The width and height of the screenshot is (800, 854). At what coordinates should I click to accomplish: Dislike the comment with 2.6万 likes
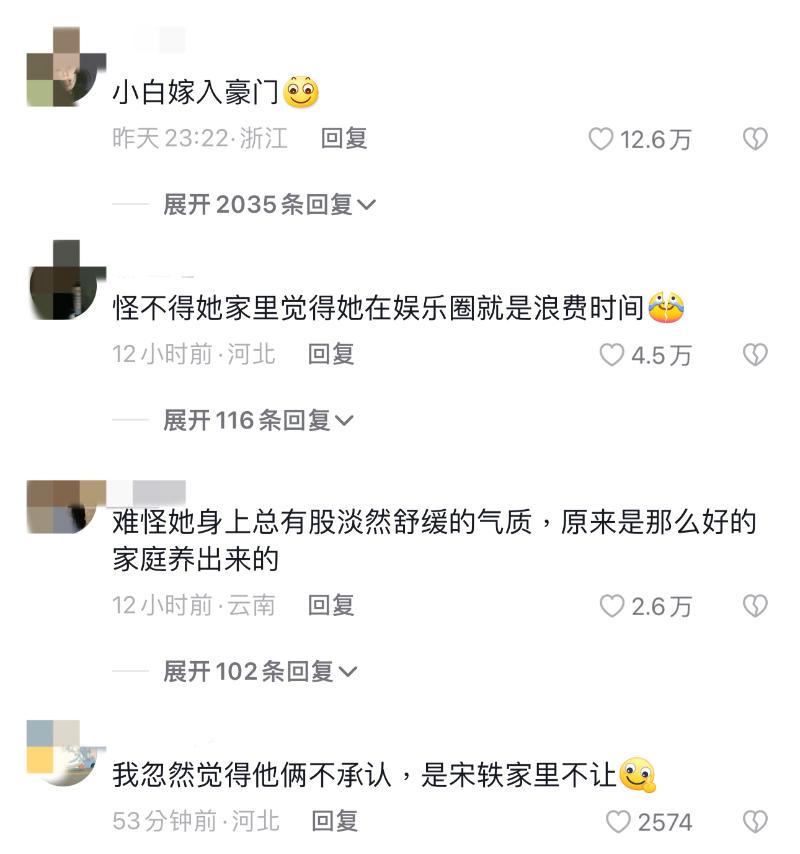pos(755,606)
